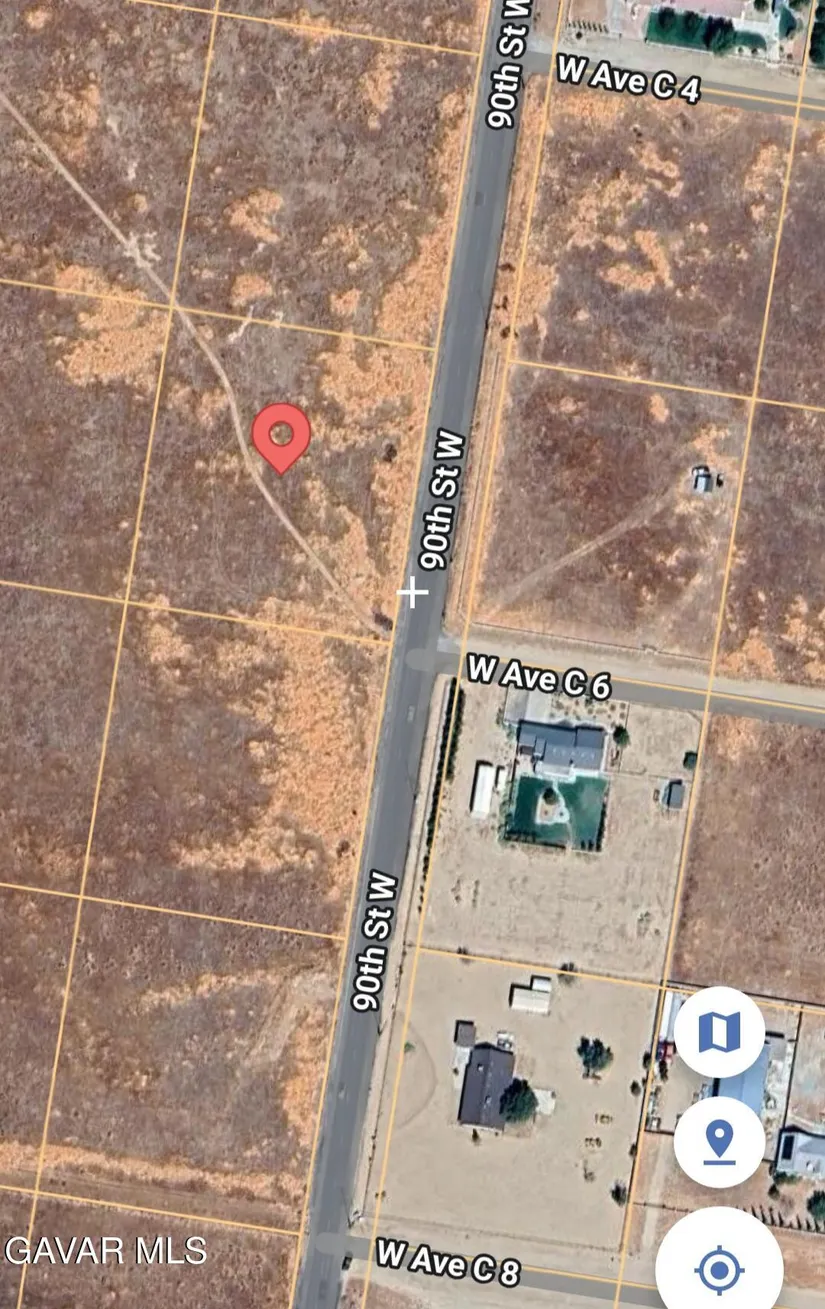Tap the drop pin location button

tap(719, 1141)
